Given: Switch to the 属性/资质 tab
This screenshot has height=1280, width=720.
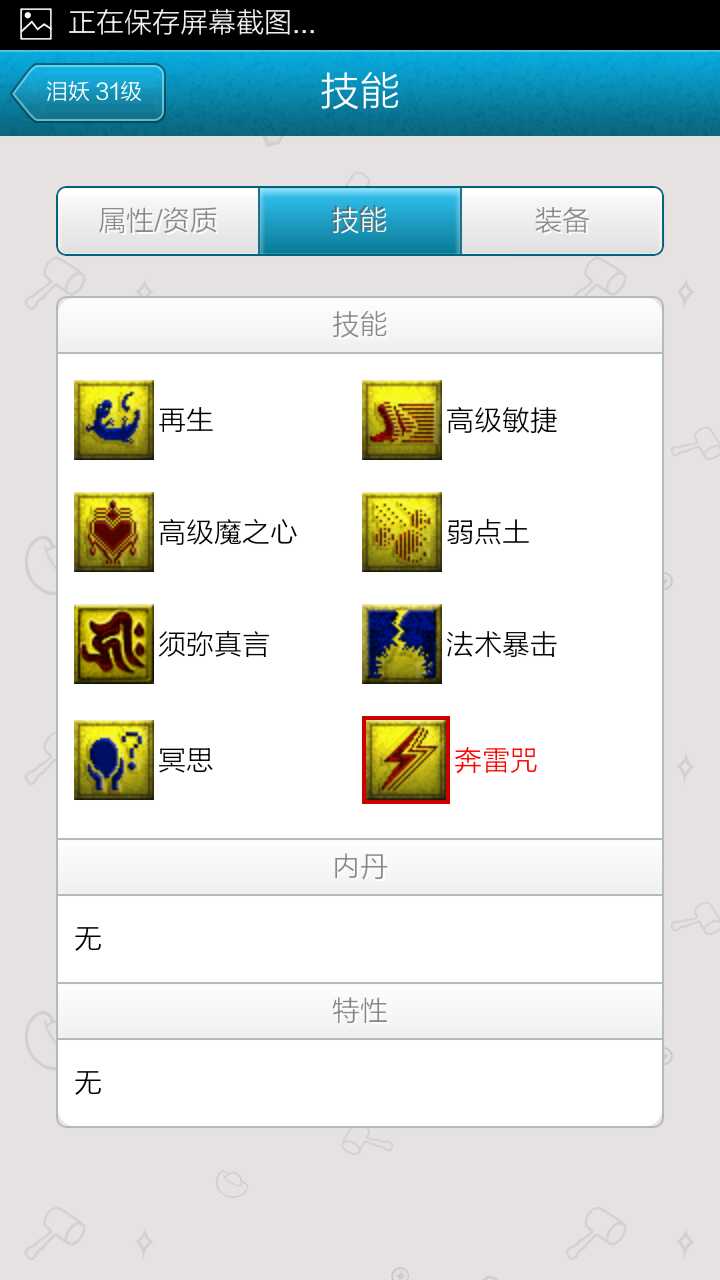Looking at the screenshot, I should [158, 221].
